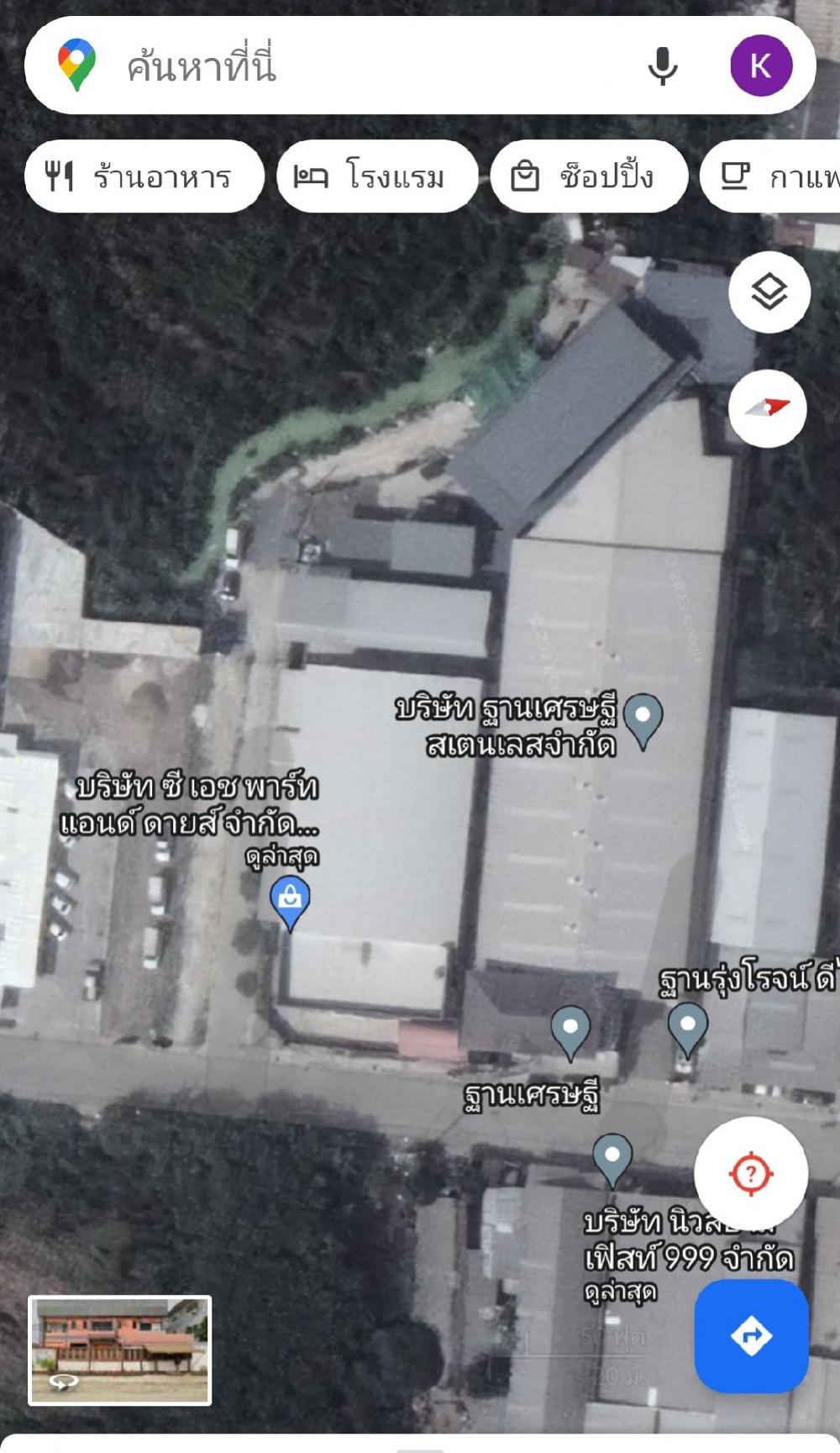The image size is (840, 1453).
Task: Select the กาแฟ chip
Action: pyautogui.click(x=770, y=176)
